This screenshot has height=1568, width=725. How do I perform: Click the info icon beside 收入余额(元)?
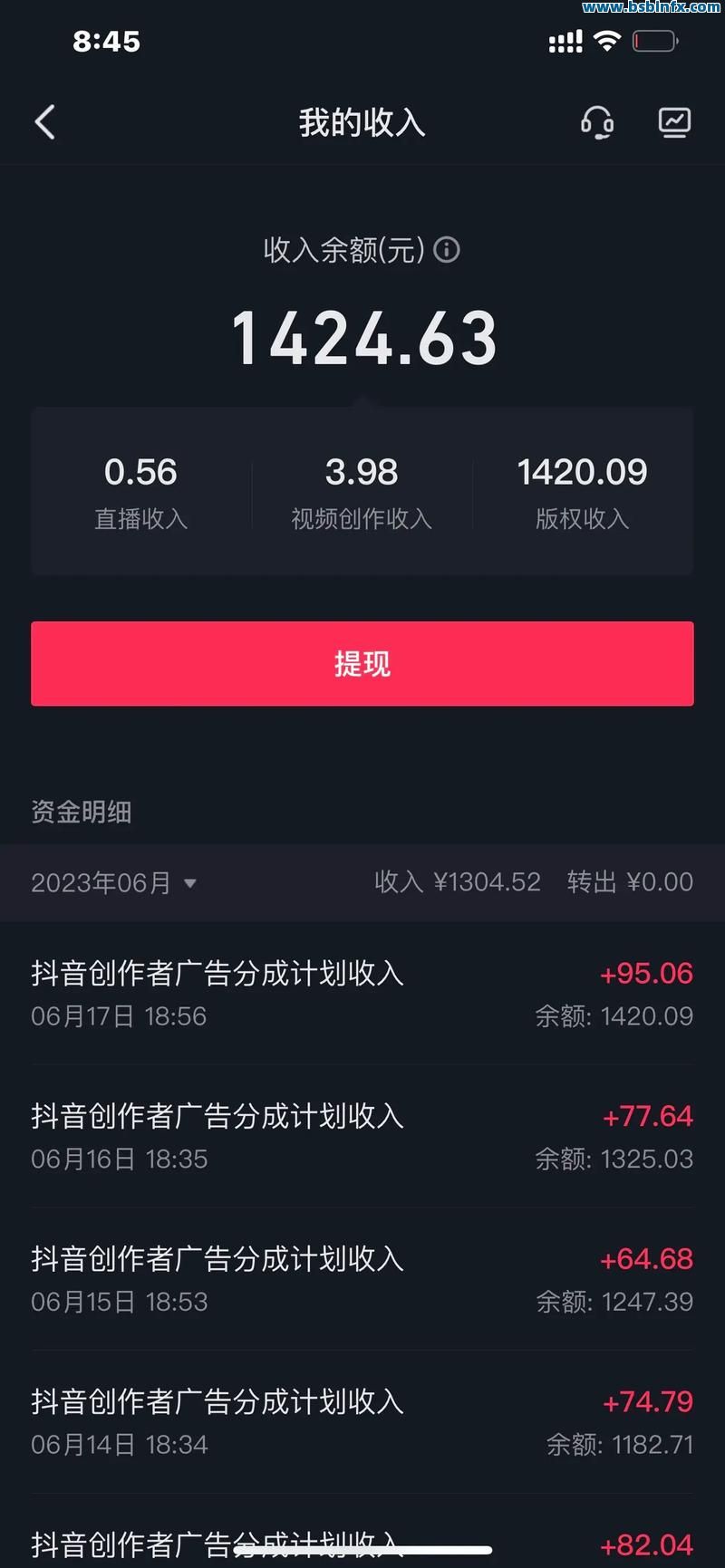coord(446,251)
